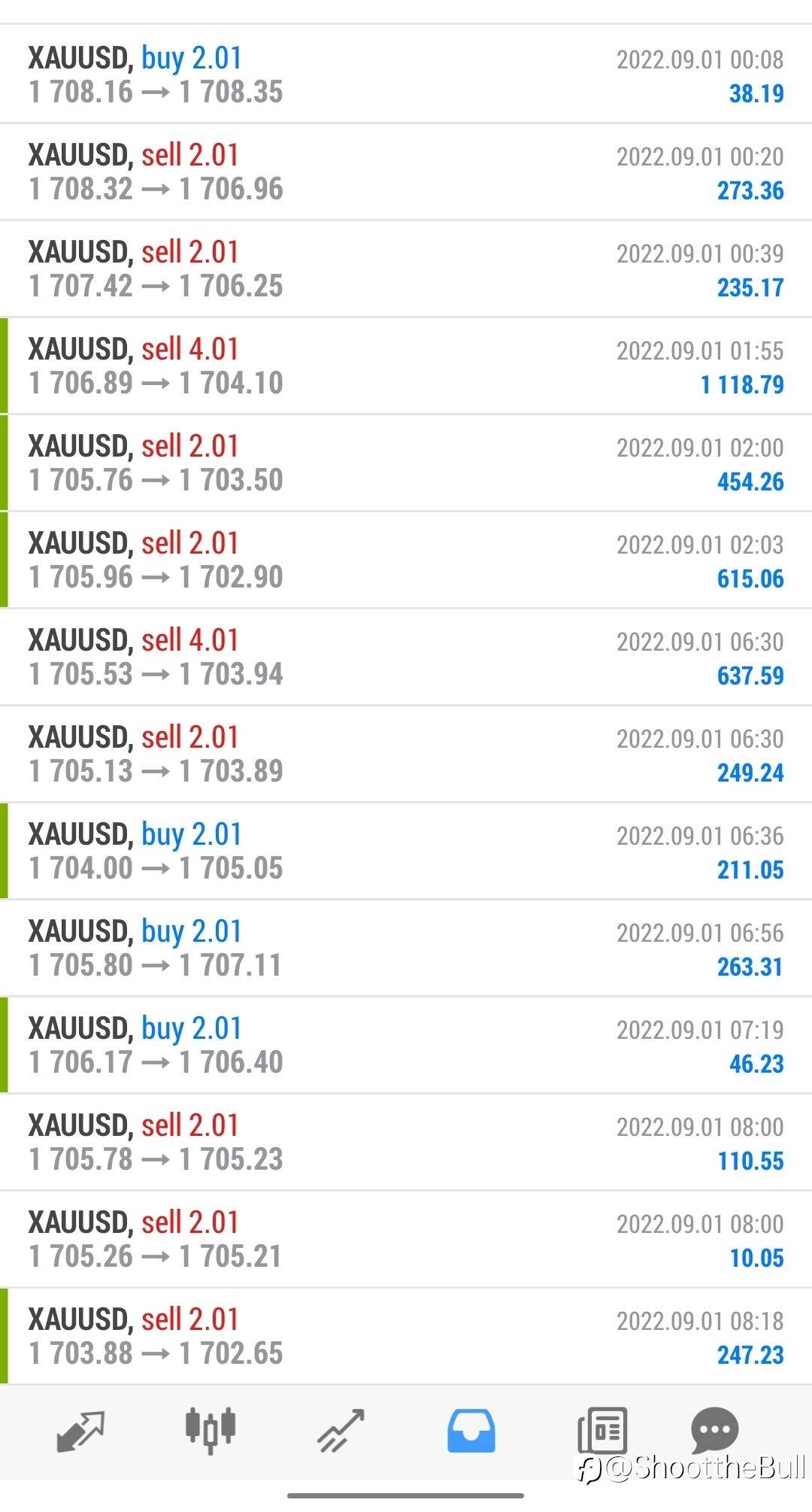
Task: Open the sell 4.01 trade with 637.59 profit
Action: (x=406, y=657)
